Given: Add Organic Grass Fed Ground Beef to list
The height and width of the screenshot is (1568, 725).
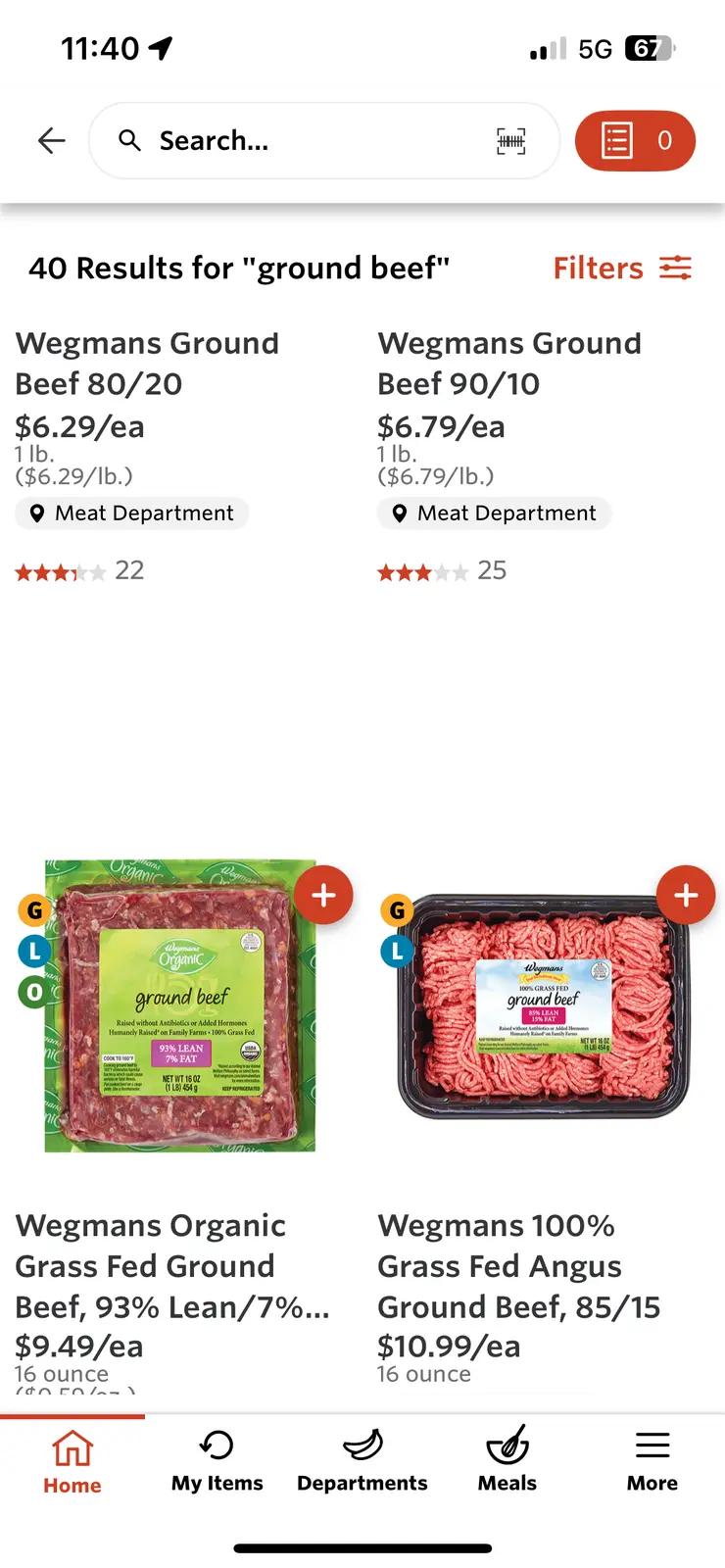Looking at the screenshot, I should 323,895.
